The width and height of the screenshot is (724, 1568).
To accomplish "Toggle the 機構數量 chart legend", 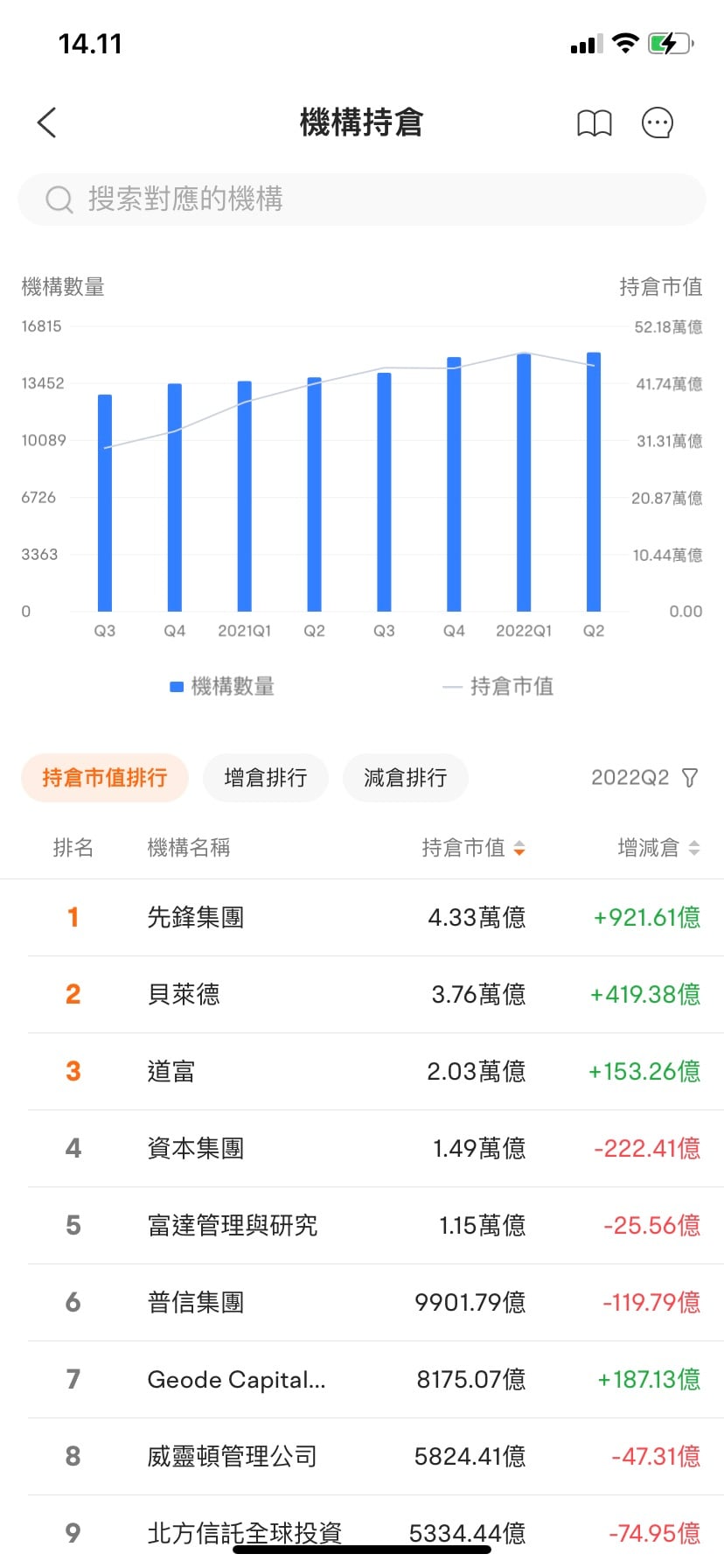I will [x=222, y=686].
